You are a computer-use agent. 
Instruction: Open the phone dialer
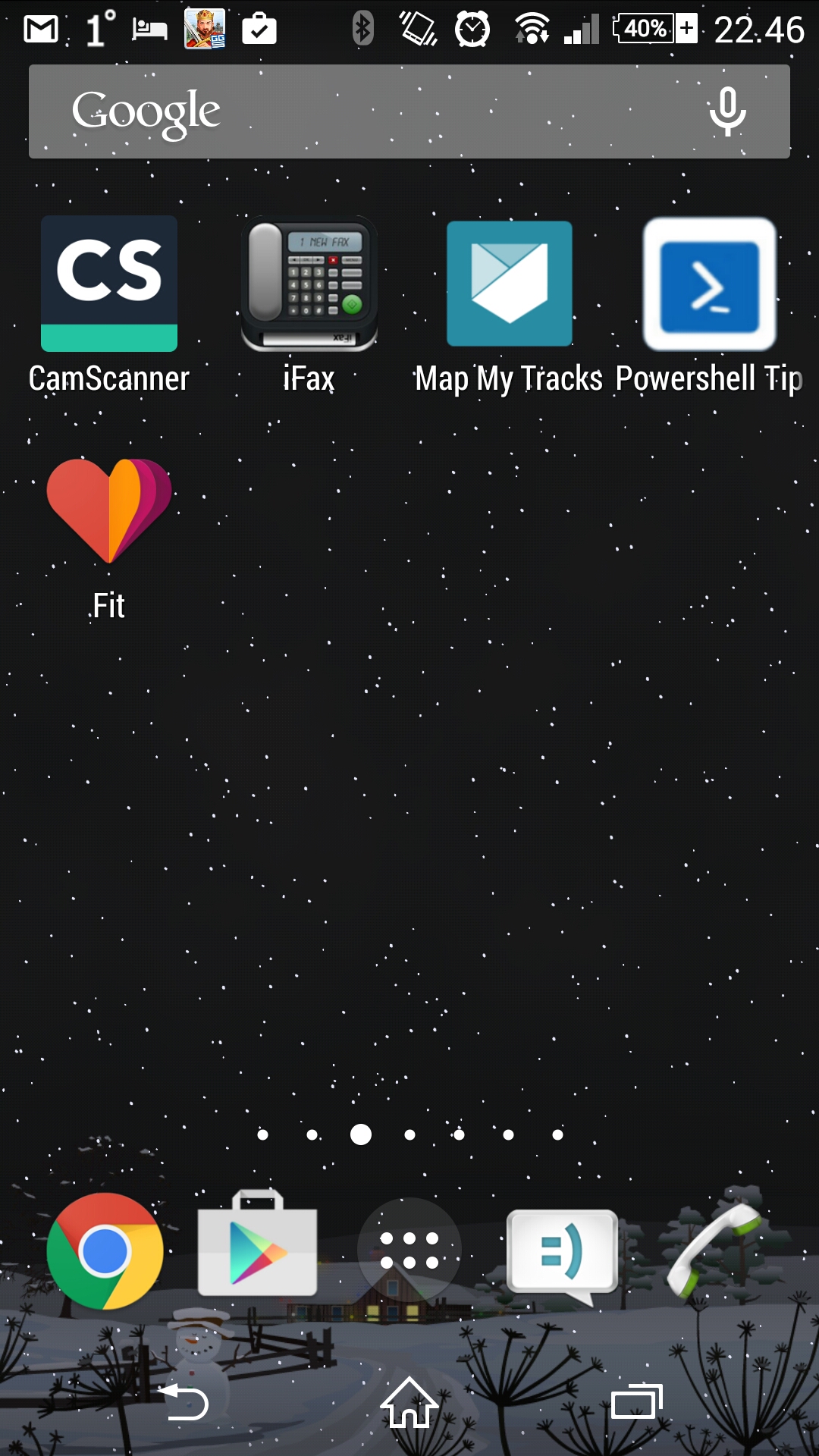713,1250
